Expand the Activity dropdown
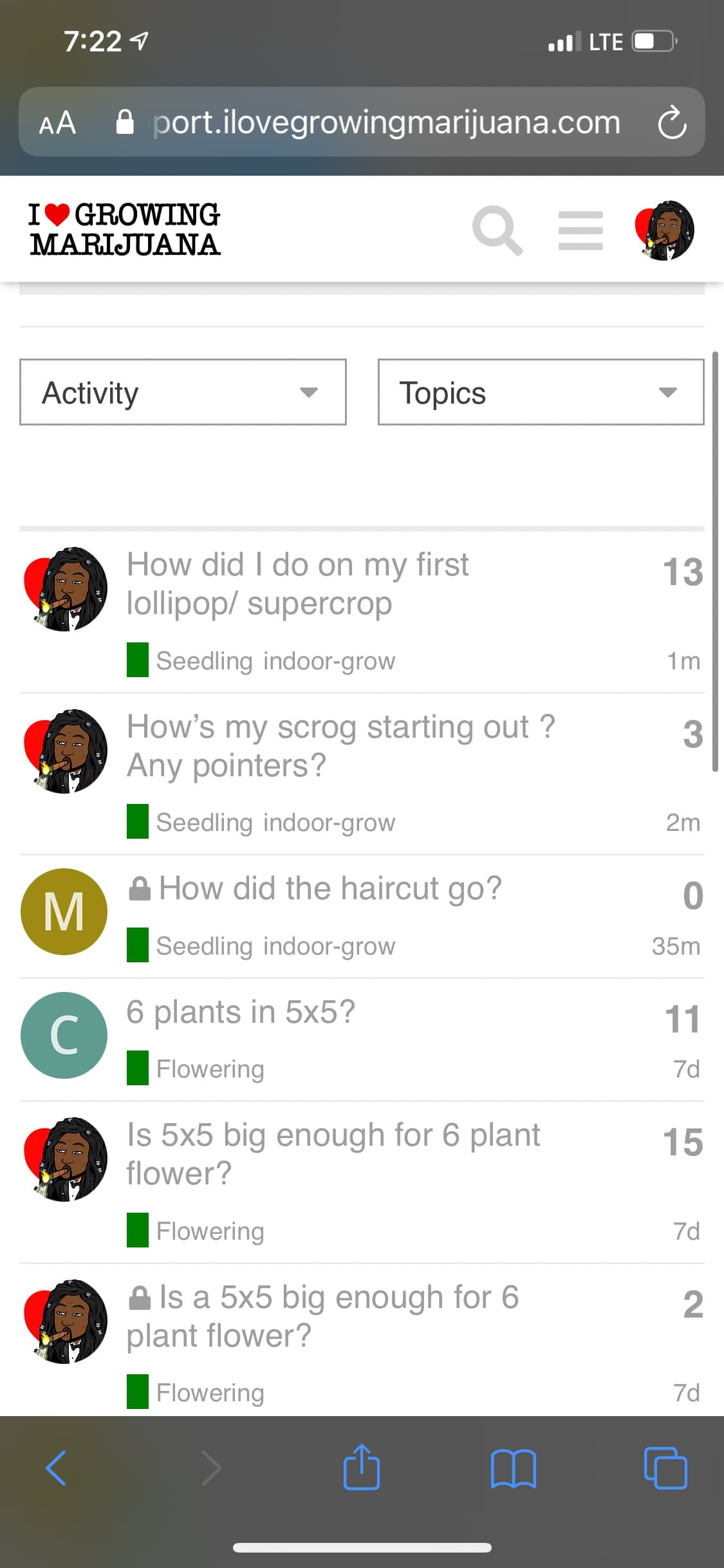Screen dimensions: 724x1568 point(183,392)
